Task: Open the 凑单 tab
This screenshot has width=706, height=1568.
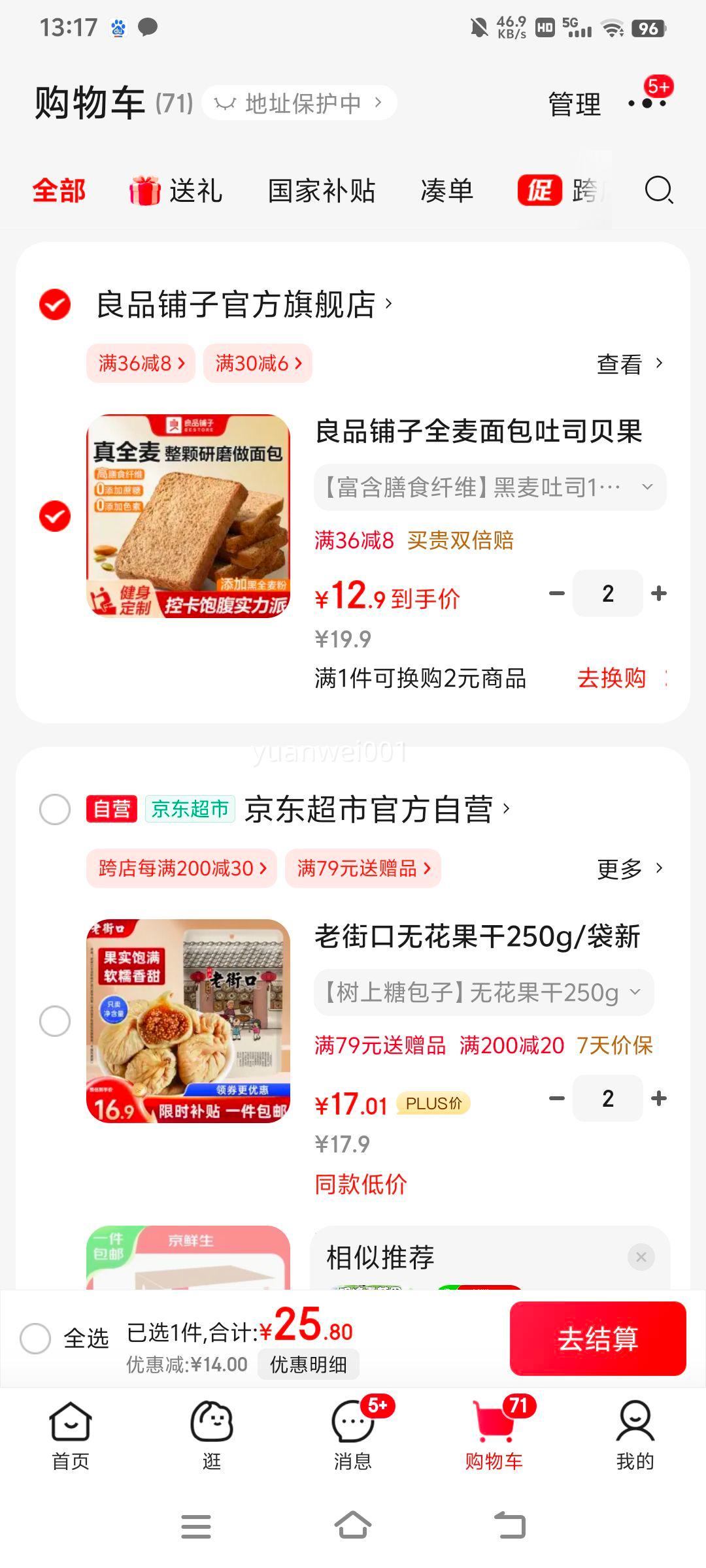Action: coord(447,191)
